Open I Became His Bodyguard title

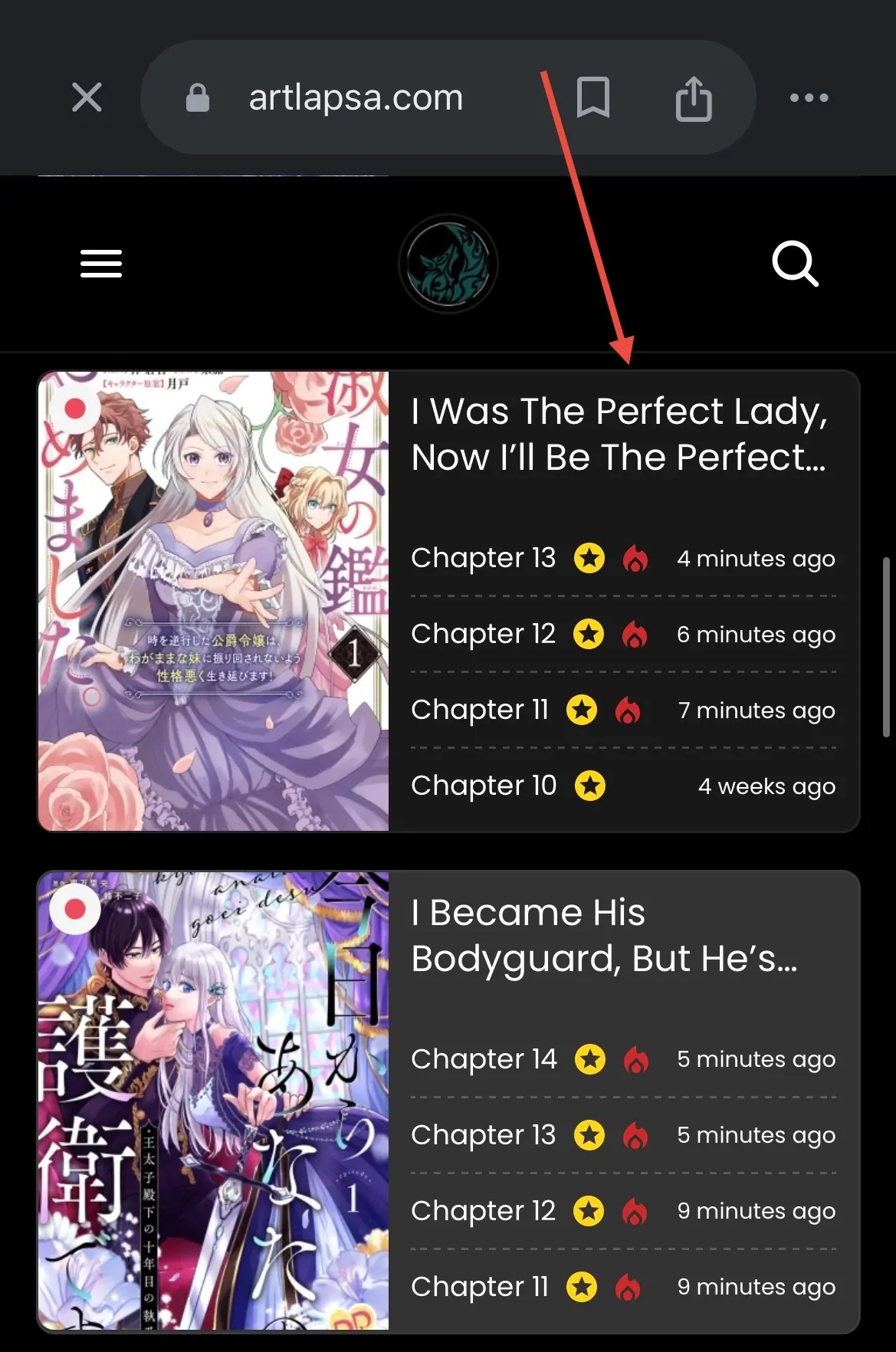(x=604, y=935)
